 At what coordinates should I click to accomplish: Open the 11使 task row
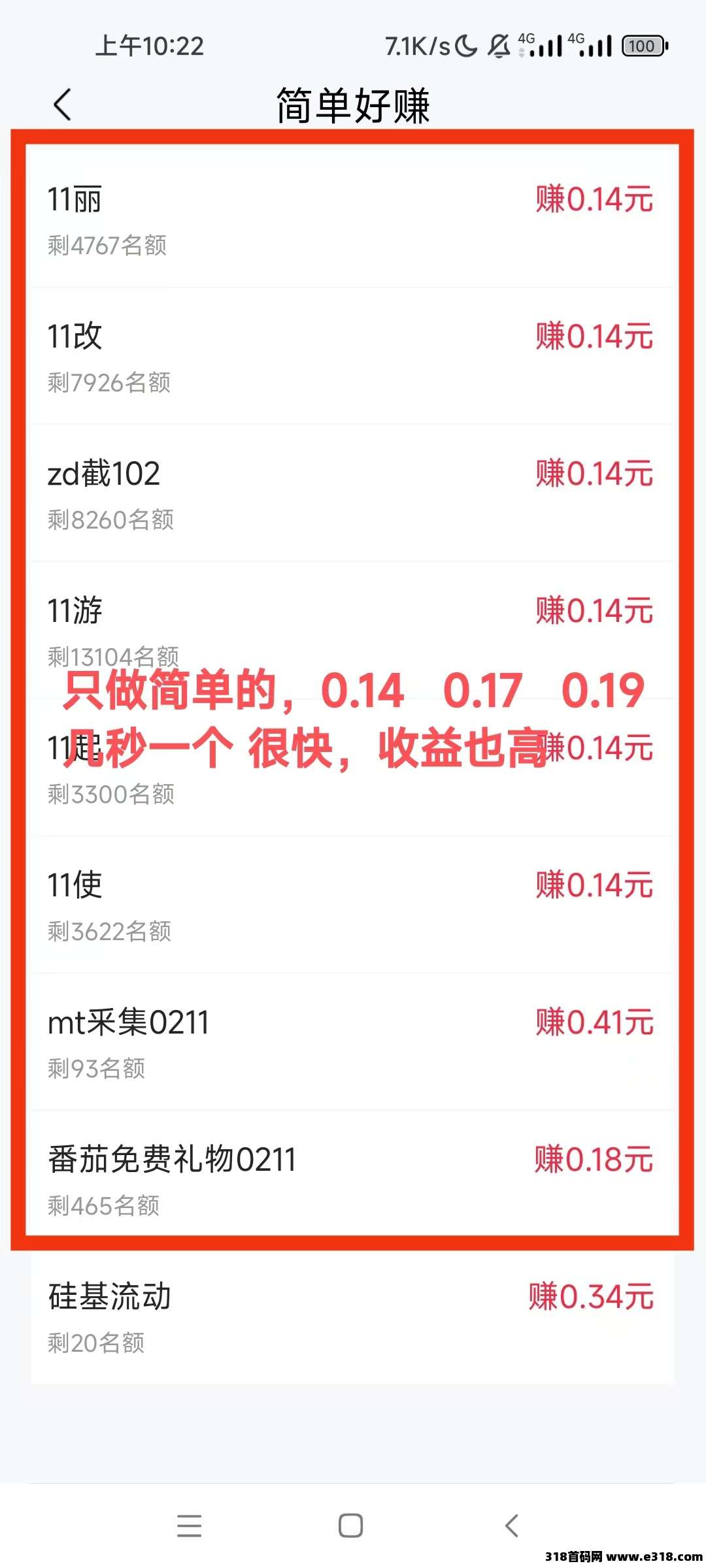pyautogui.click(x=353, y=905)
